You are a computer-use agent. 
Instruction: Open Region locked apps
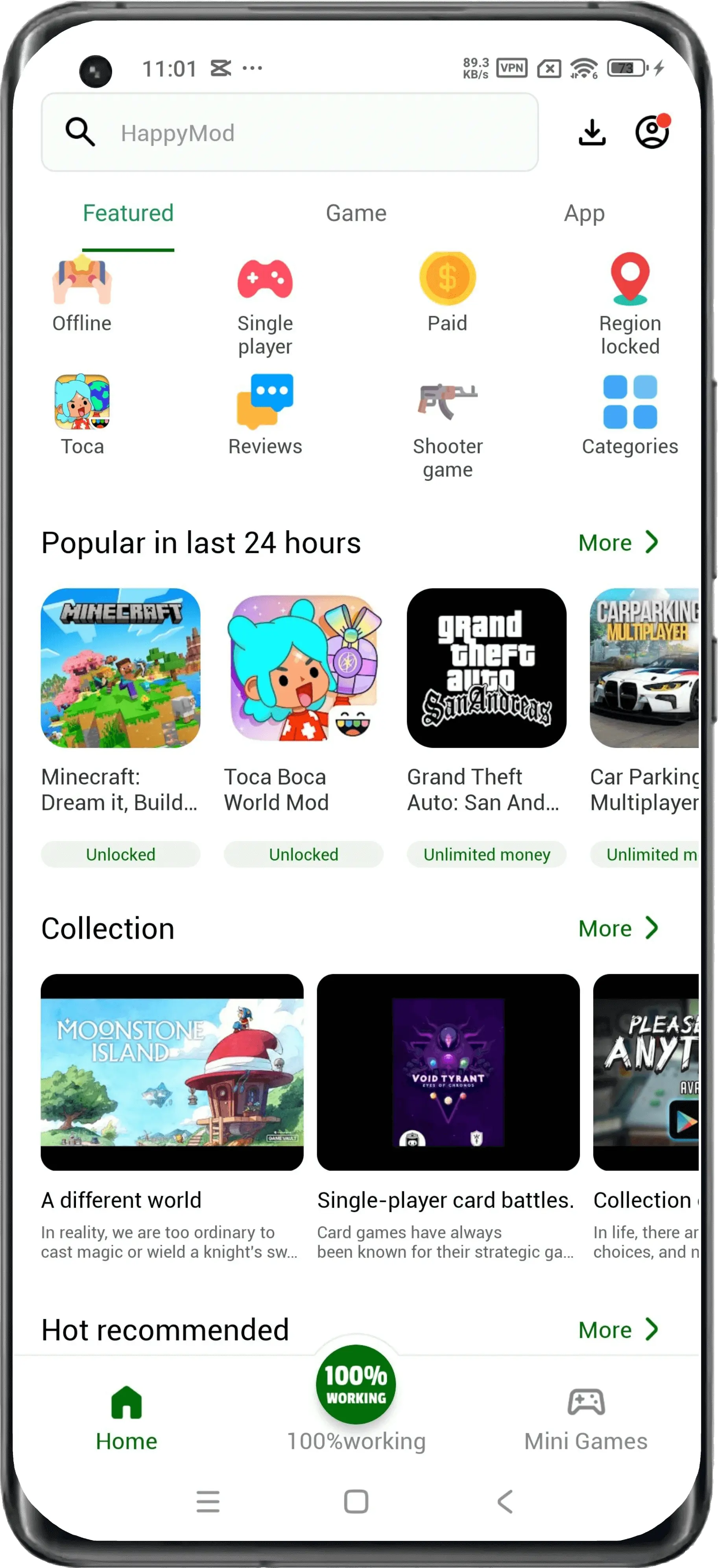(x=630, y=304)
